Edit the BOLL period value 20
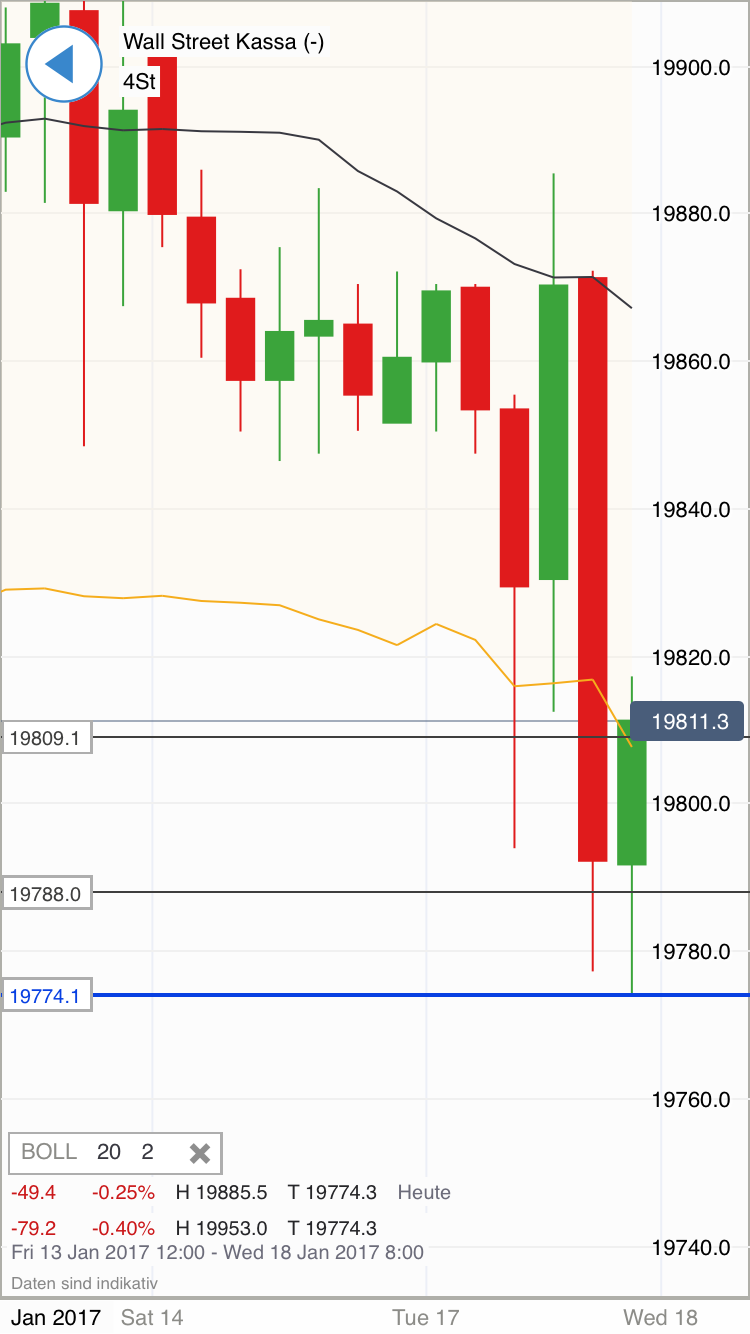 click(109, 1153)
